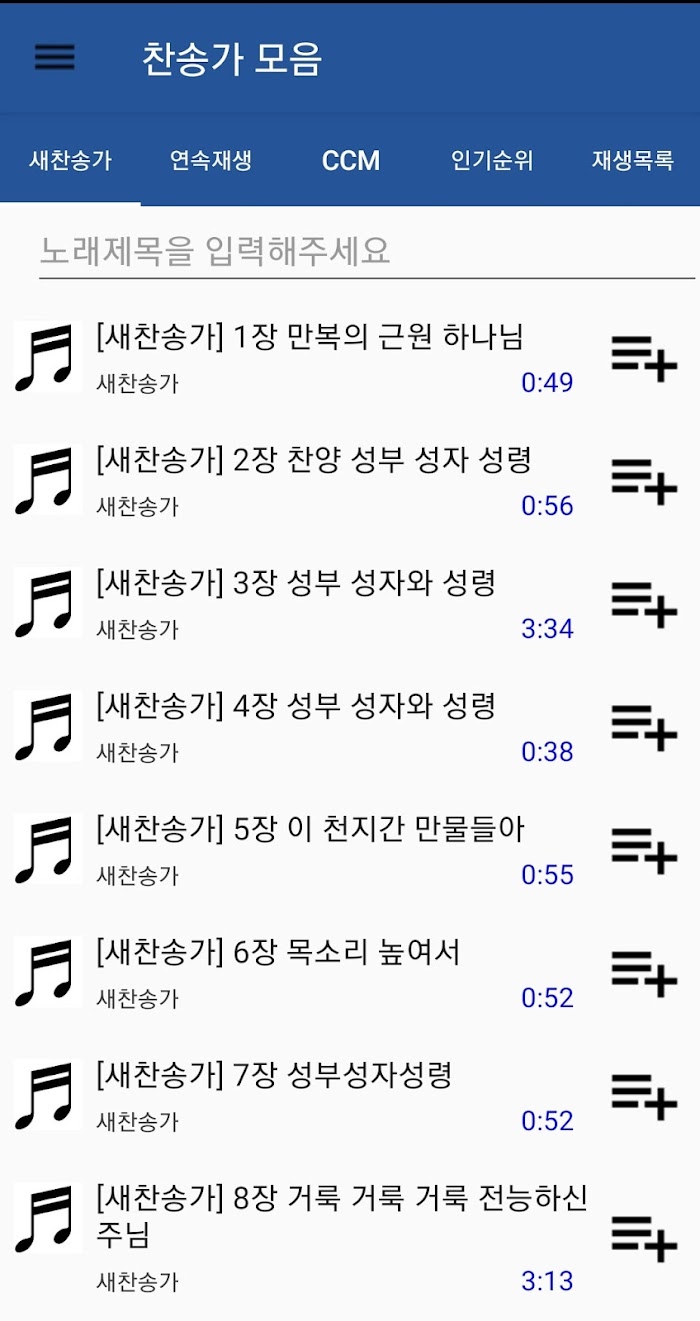Viewport: 700px width, 1321px height.
Task: Go to the 재생목록 tab
Action: click(x=632, y=160)
